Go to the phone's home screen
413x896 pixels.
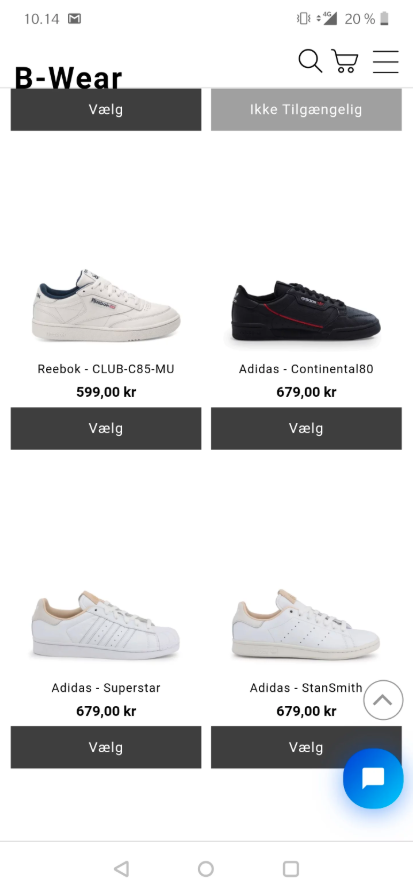(x=206, y=869)
